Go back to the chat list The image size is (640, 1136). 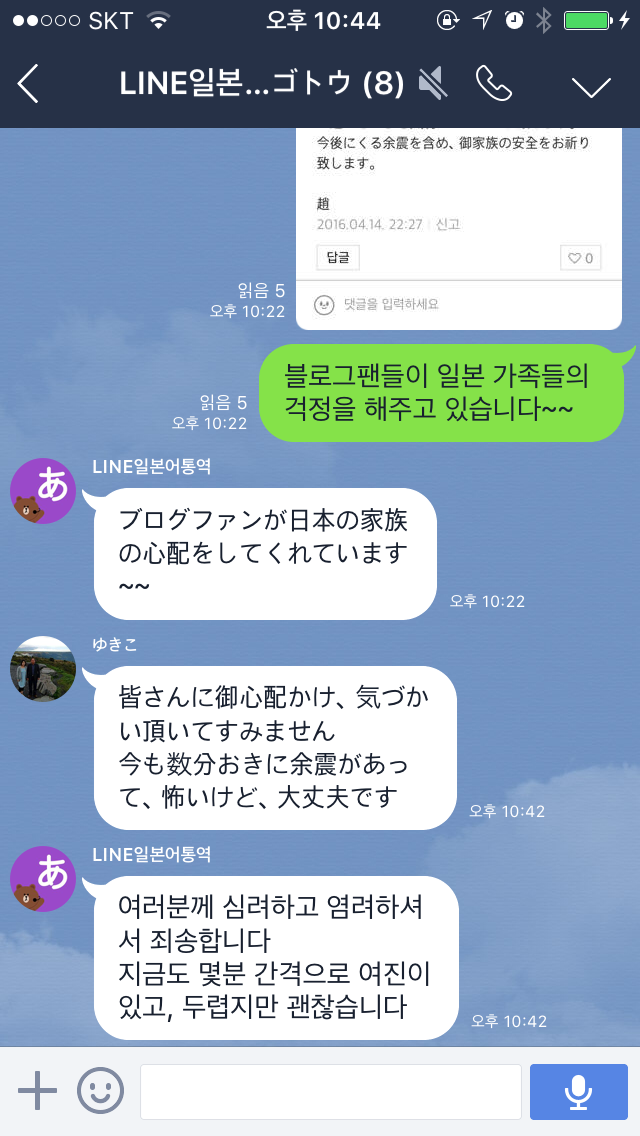click(29, 84)
